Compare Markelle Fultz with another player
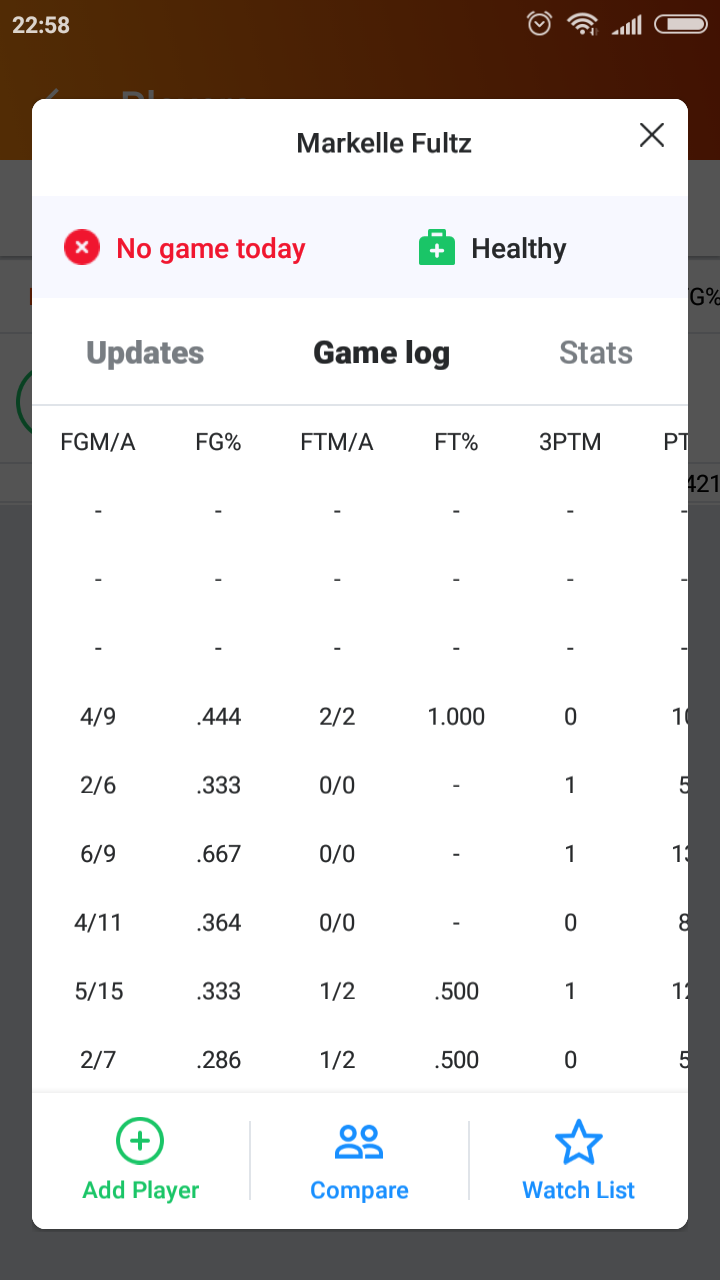720x1280 pixels. [359, 1160]
